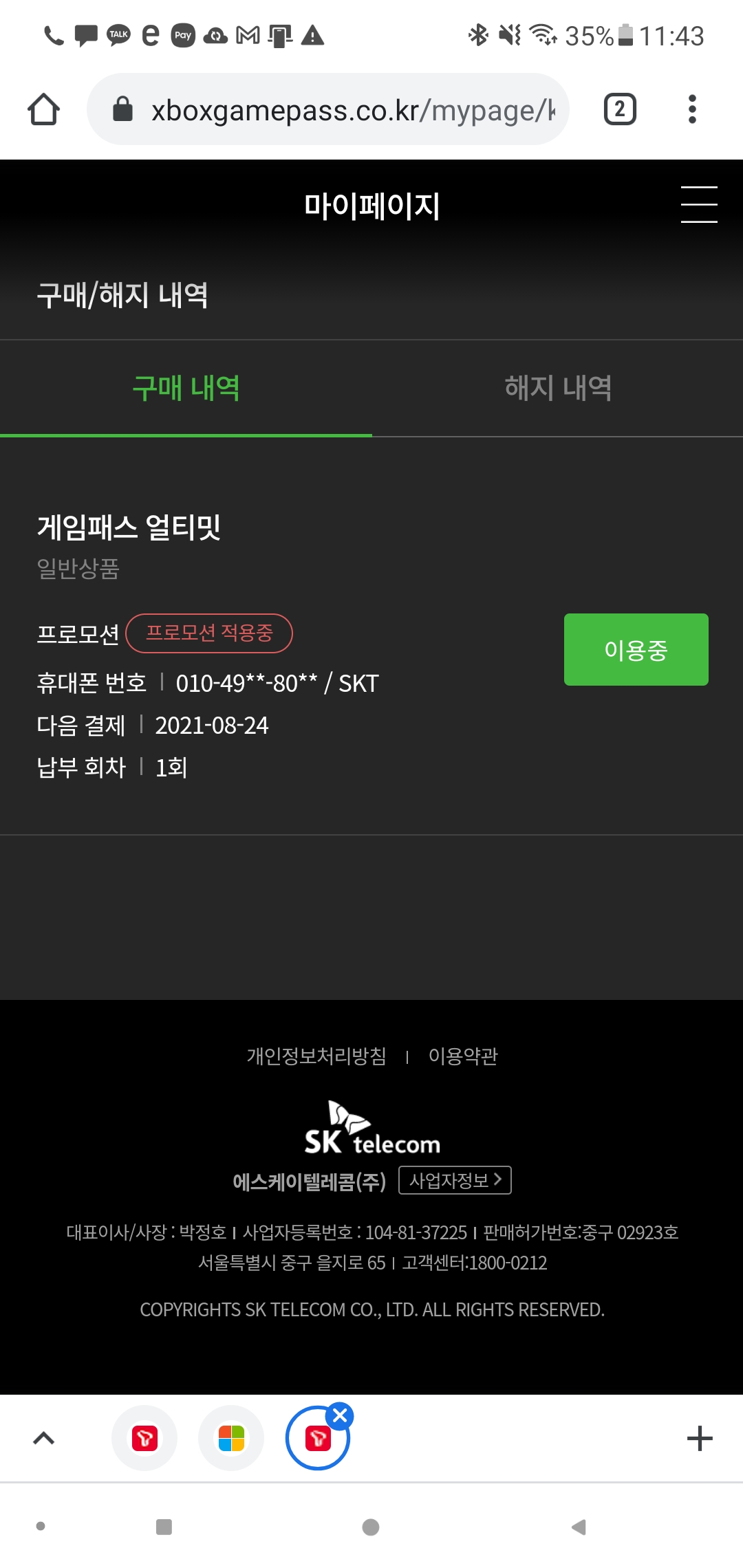743x1568 pixels.
Task: Open the 이용약관 link
Action: [463, 1056]
